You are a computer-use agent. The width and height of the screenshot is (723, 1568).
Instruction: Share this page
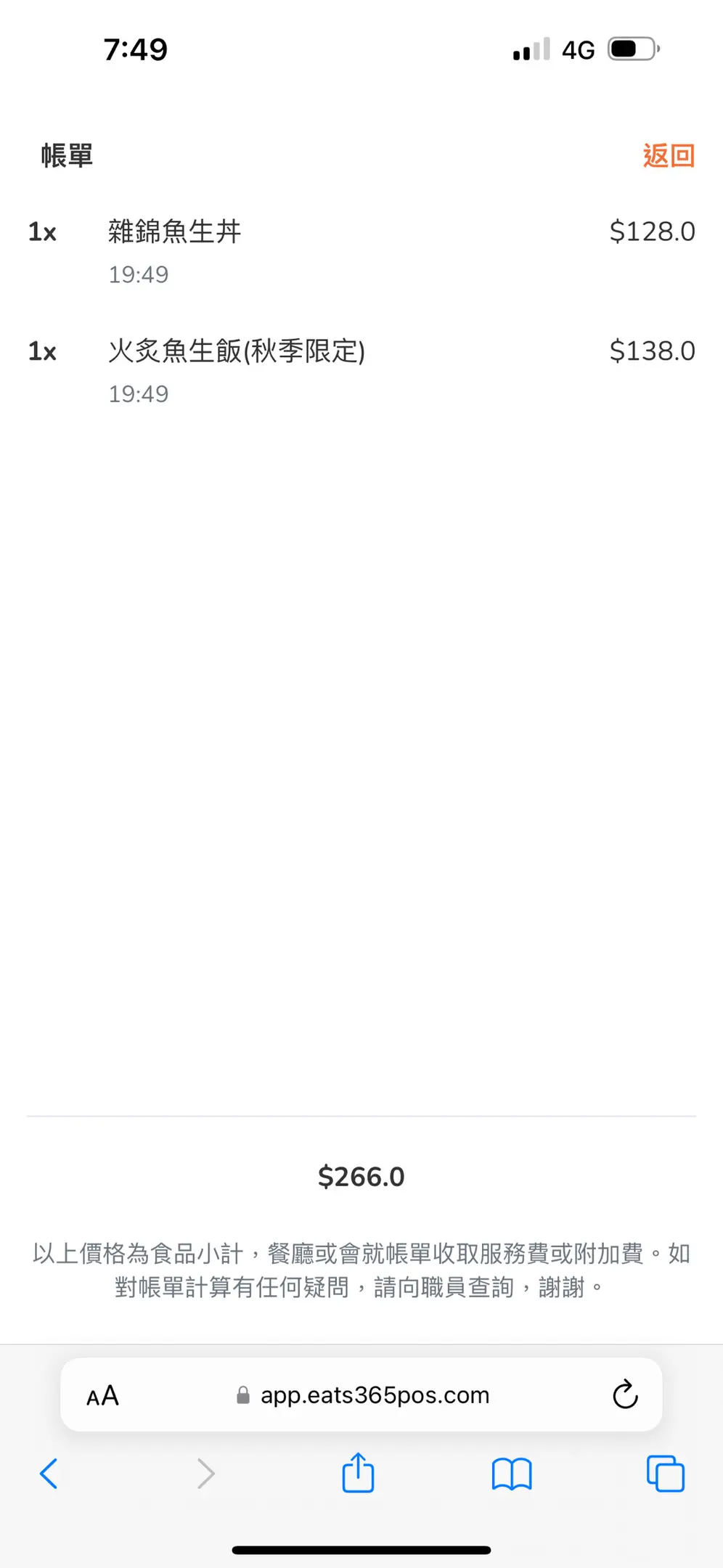(358, 1472)
